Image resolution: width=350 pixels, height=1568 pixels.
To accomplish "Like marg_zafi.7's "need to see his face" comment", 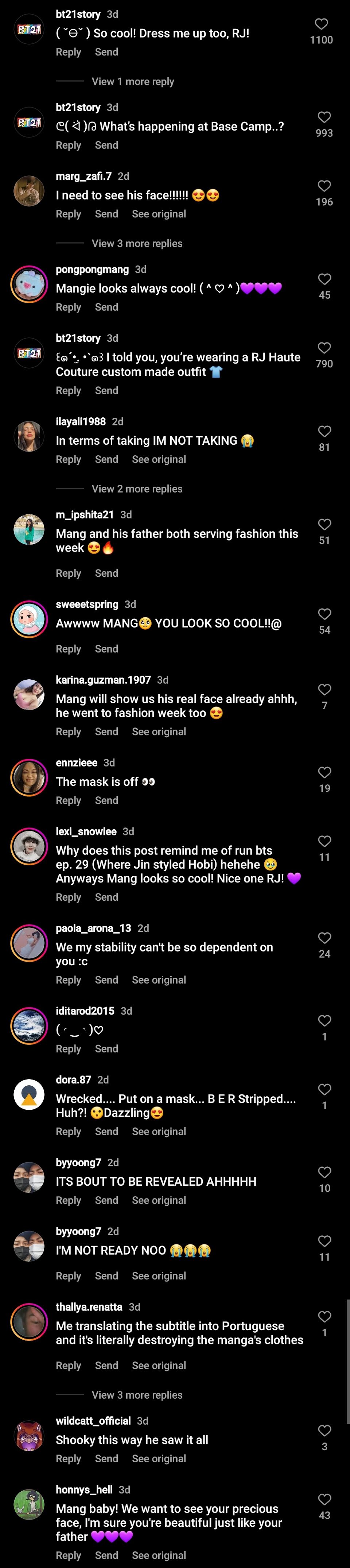I will (x=324, y=186).
